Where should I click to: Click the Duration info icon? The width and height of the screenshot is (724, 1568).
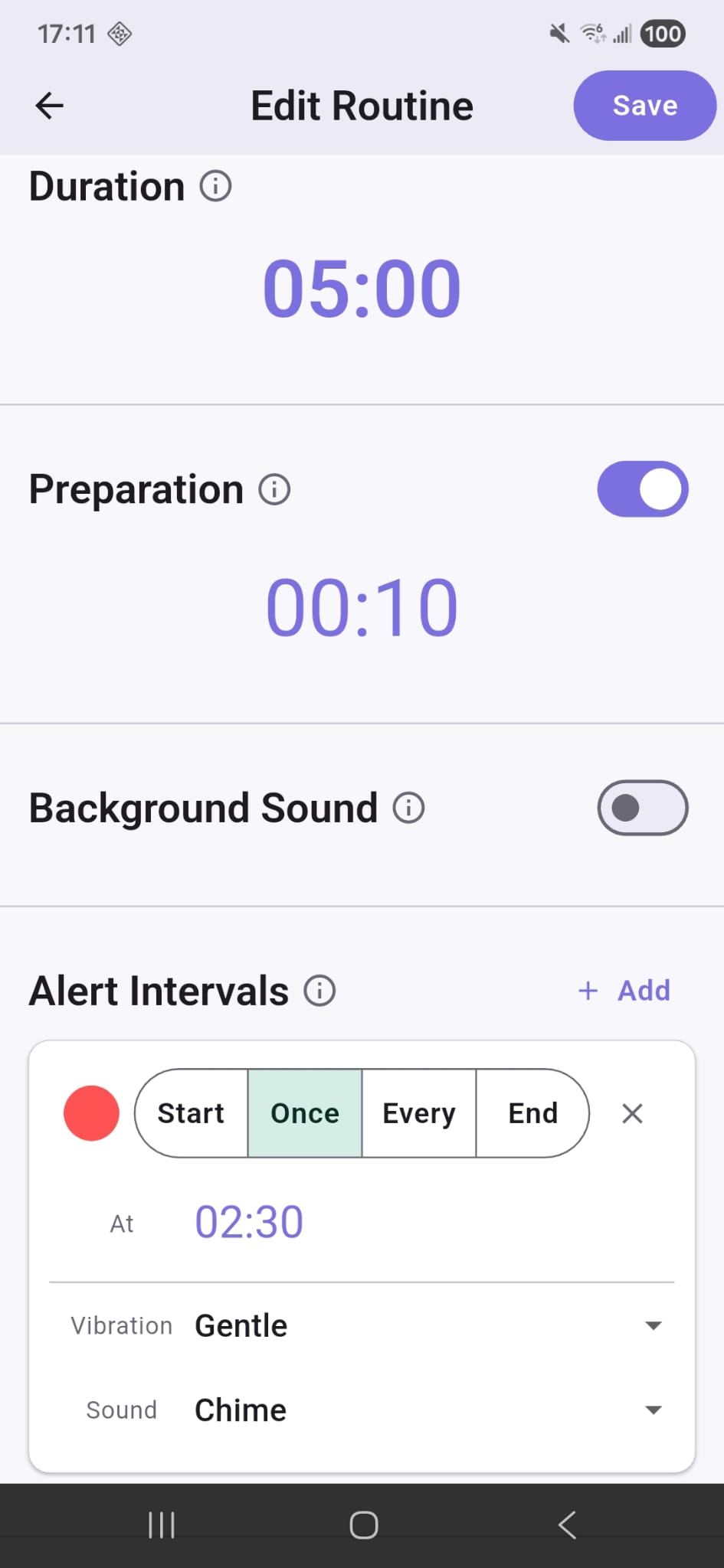click(215, 186)
